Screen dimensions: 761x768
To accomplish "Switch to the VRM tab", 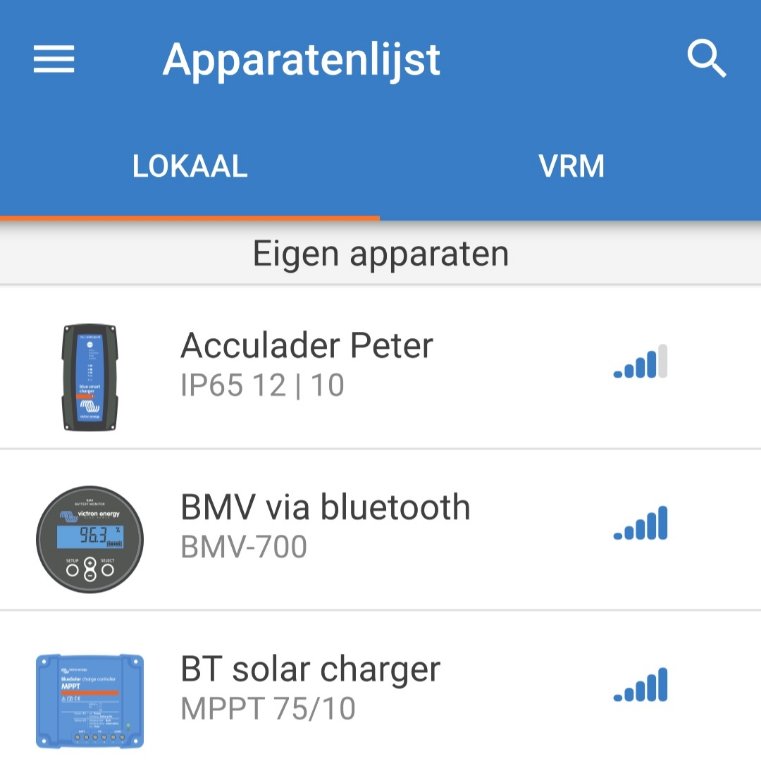I will tap(571, 166).
